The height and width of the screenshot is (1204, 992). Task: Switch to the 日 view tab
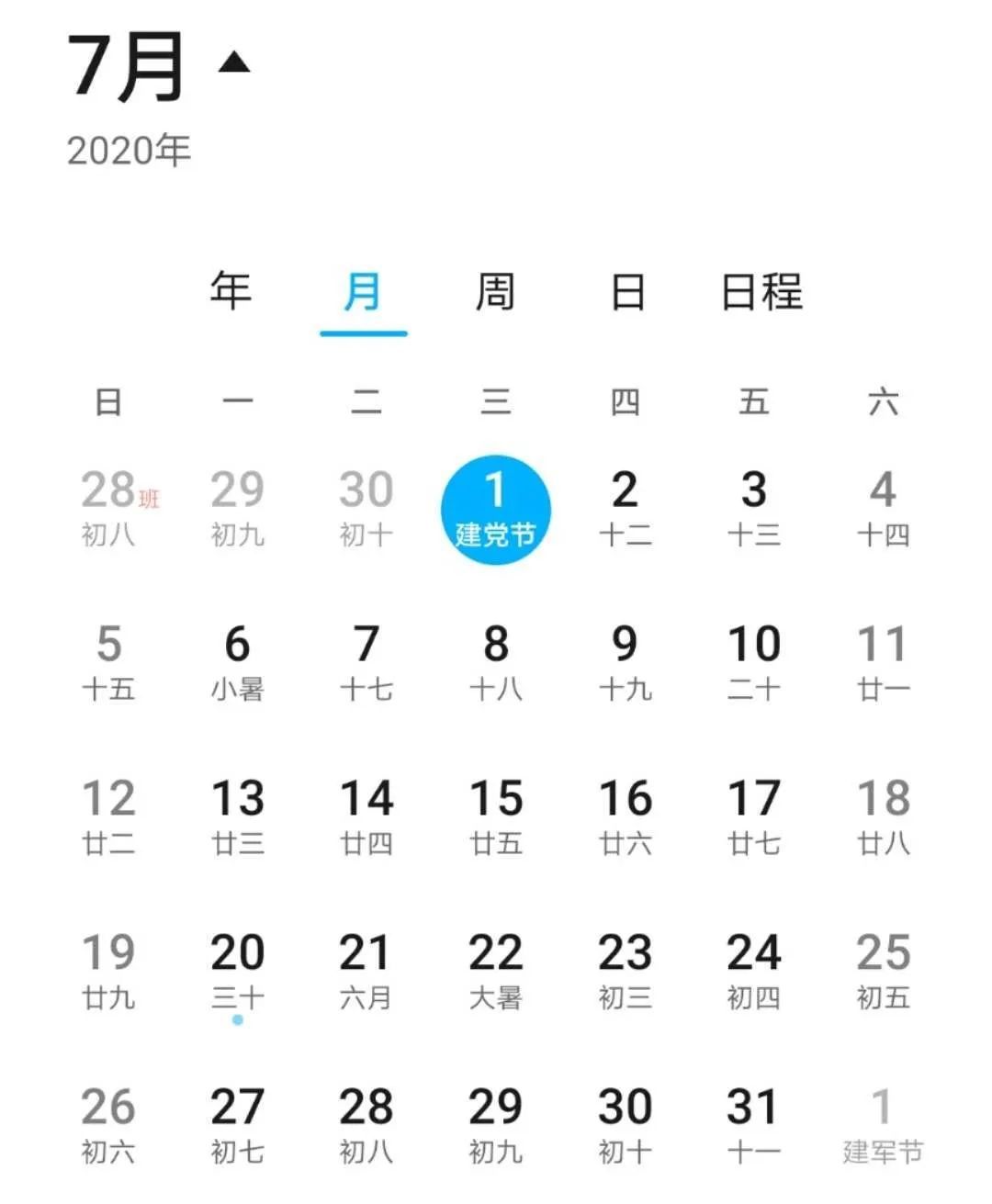pos(627,292)
